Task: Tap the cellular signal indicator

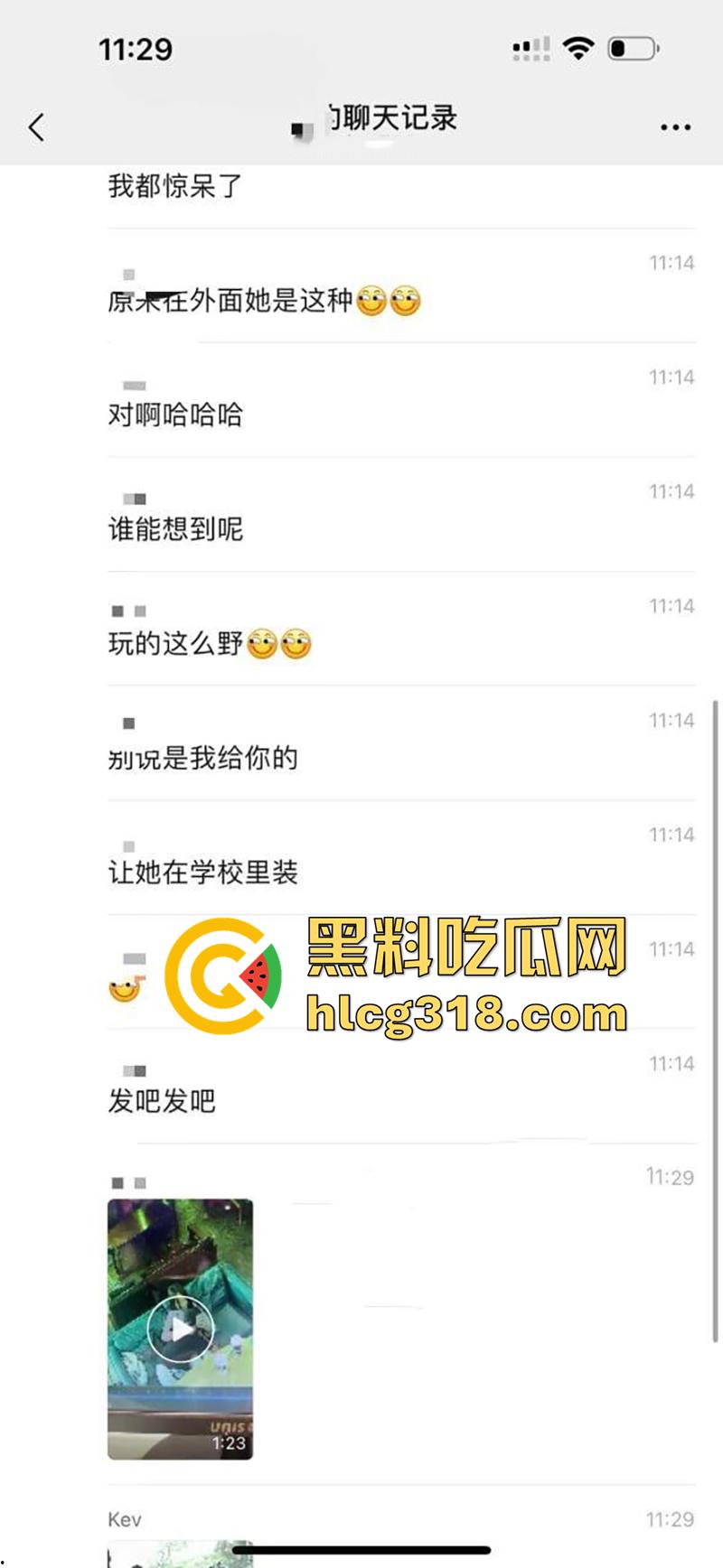Action: (531, 50)
